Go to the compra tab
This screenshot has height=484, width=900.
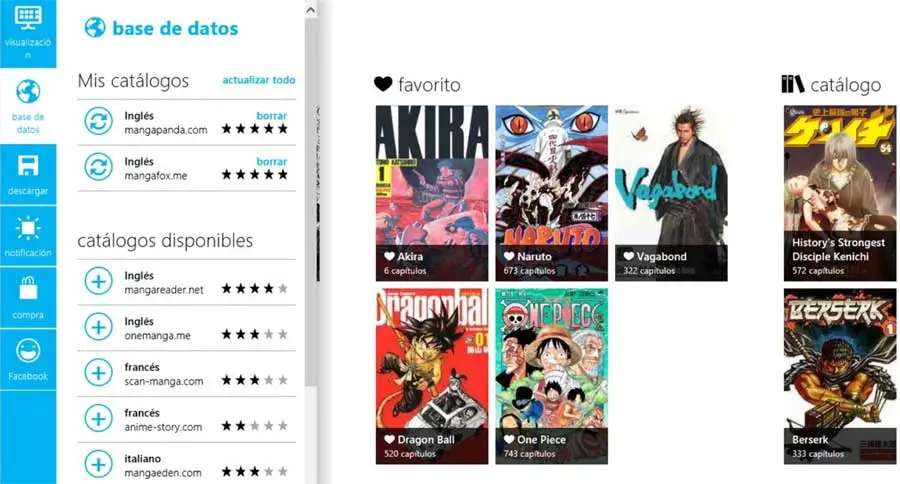coord(28,298)
